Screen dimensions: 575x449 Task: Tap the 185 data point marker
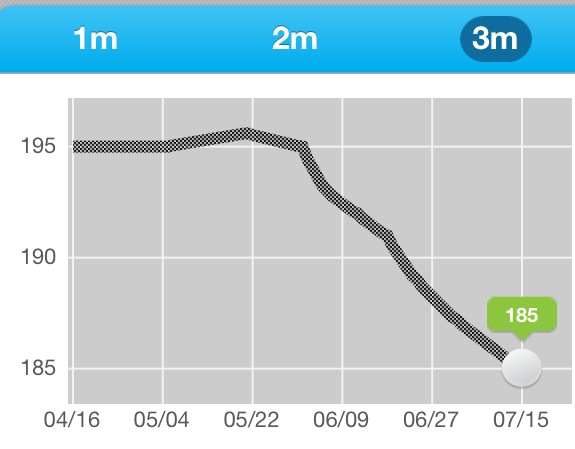point(521,368)
